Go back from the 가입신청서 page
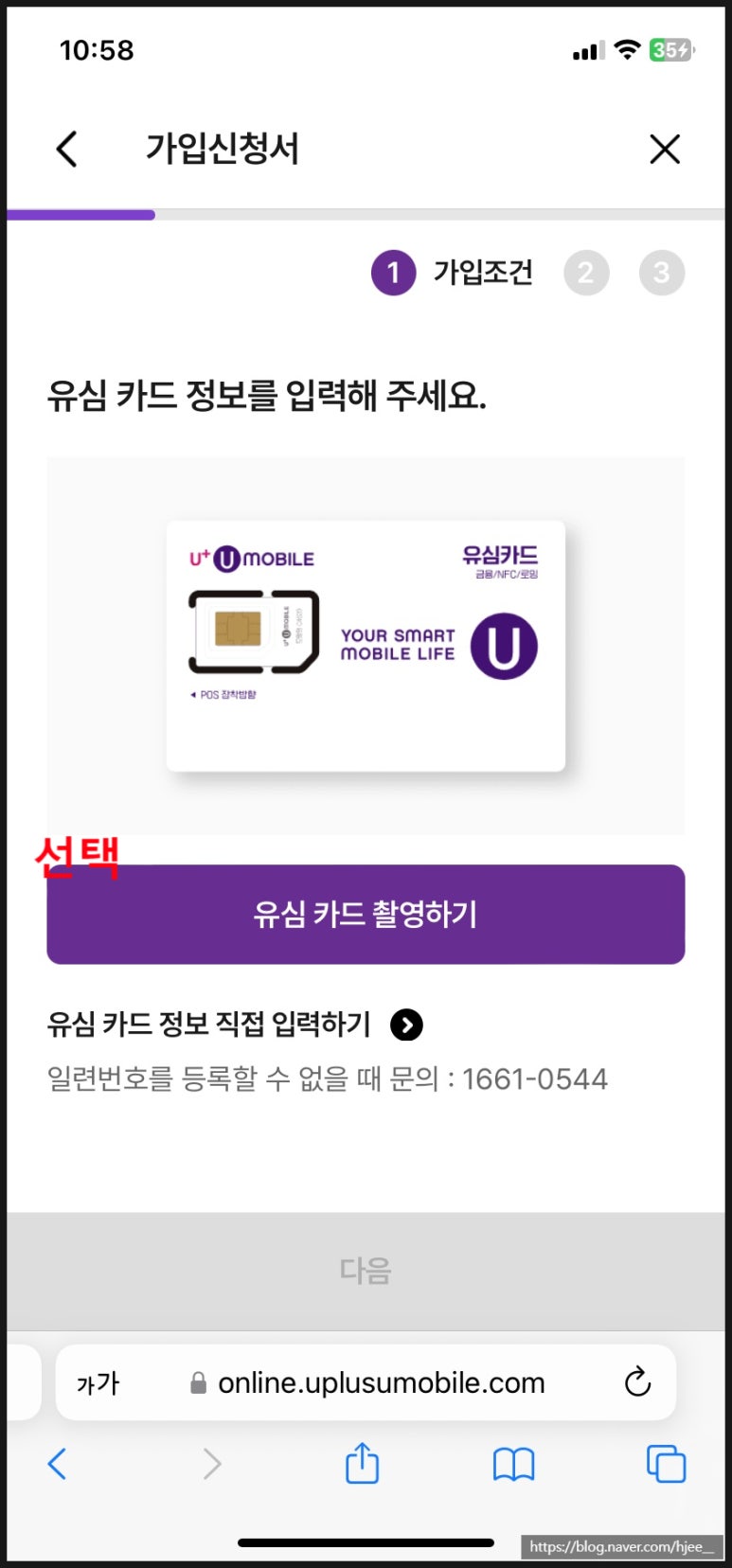The image size is (732, 1568). [x=66, y=149]
